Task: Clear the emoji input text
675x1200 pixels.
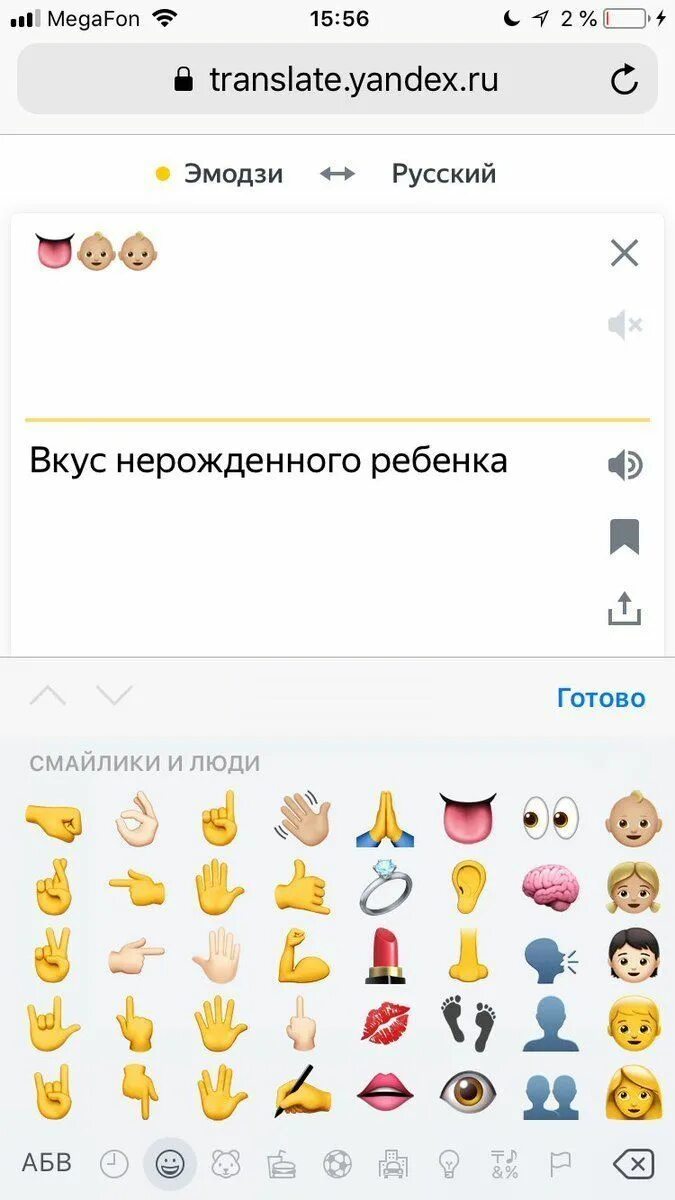Action: pyautogui.click(x=624, y=253)
